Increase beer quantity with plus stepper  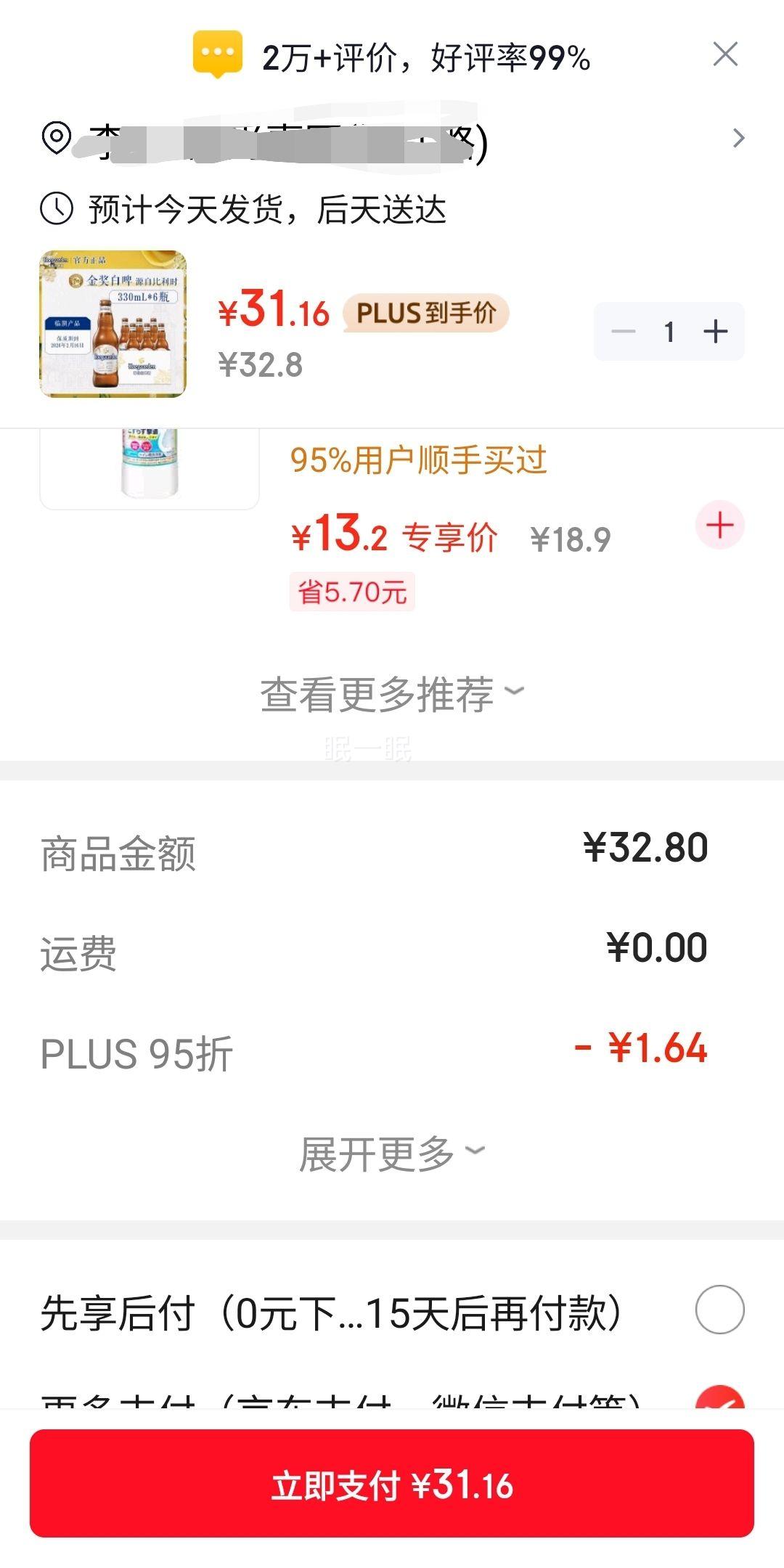715,332
